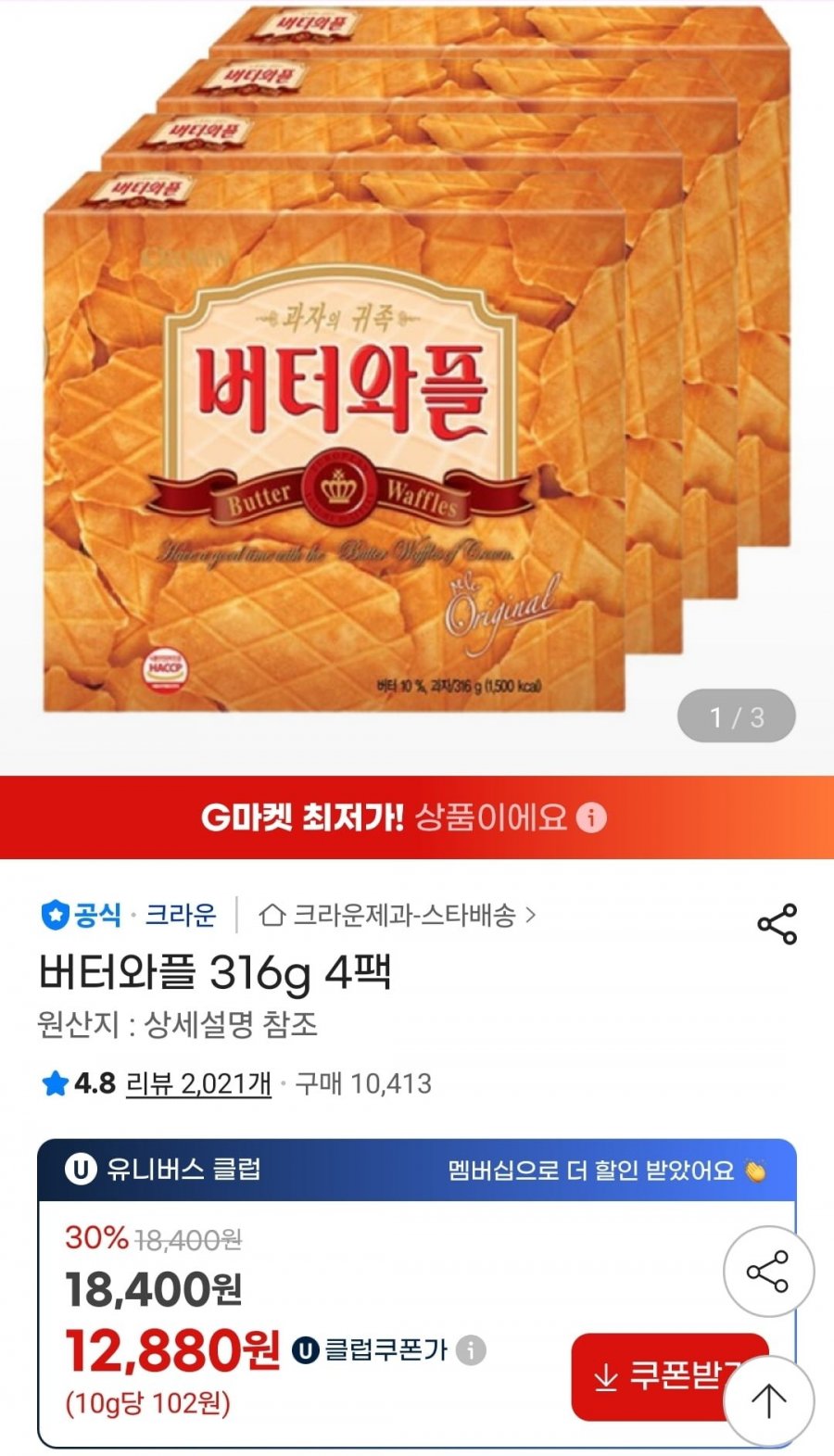Share via icon beside the store name
834x1456 pixels.
[777, 924]
